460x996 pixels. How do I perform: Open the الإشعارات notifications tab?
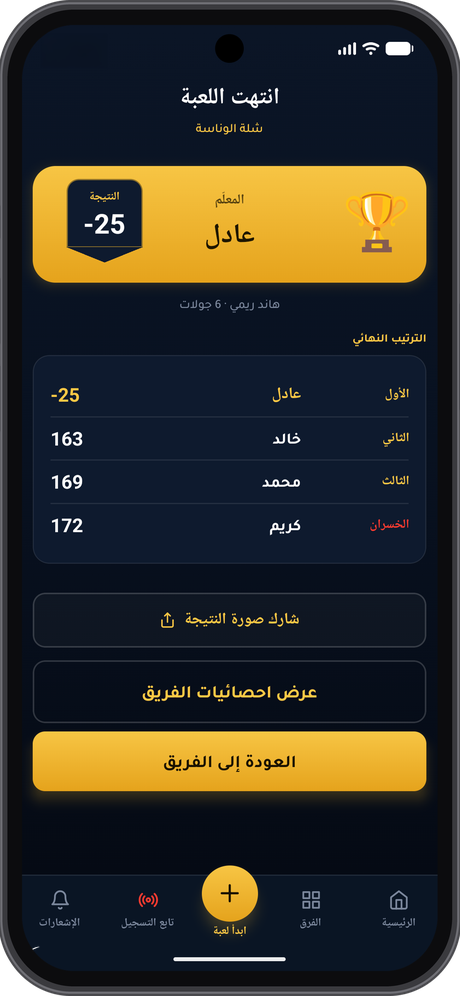[x=60, y=909]
